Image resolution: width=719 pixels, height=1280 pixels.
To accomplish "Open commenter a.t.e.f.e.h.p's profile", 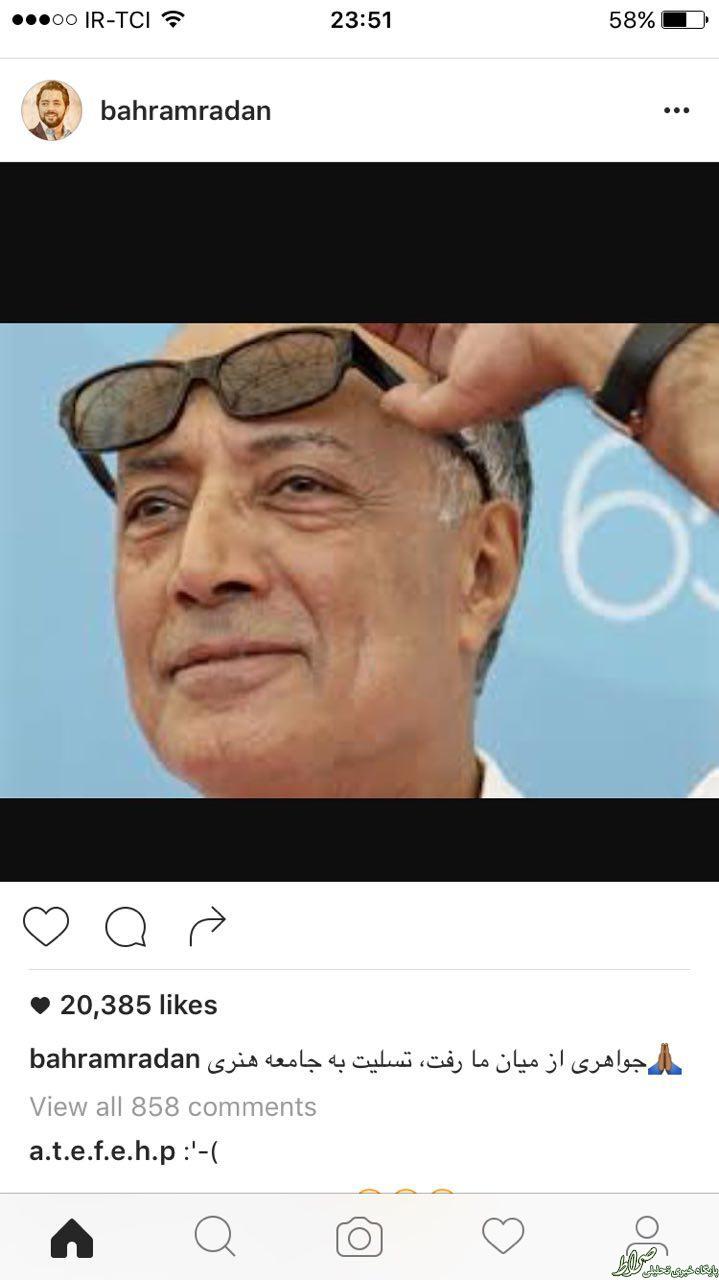I will pos(103,1151).
